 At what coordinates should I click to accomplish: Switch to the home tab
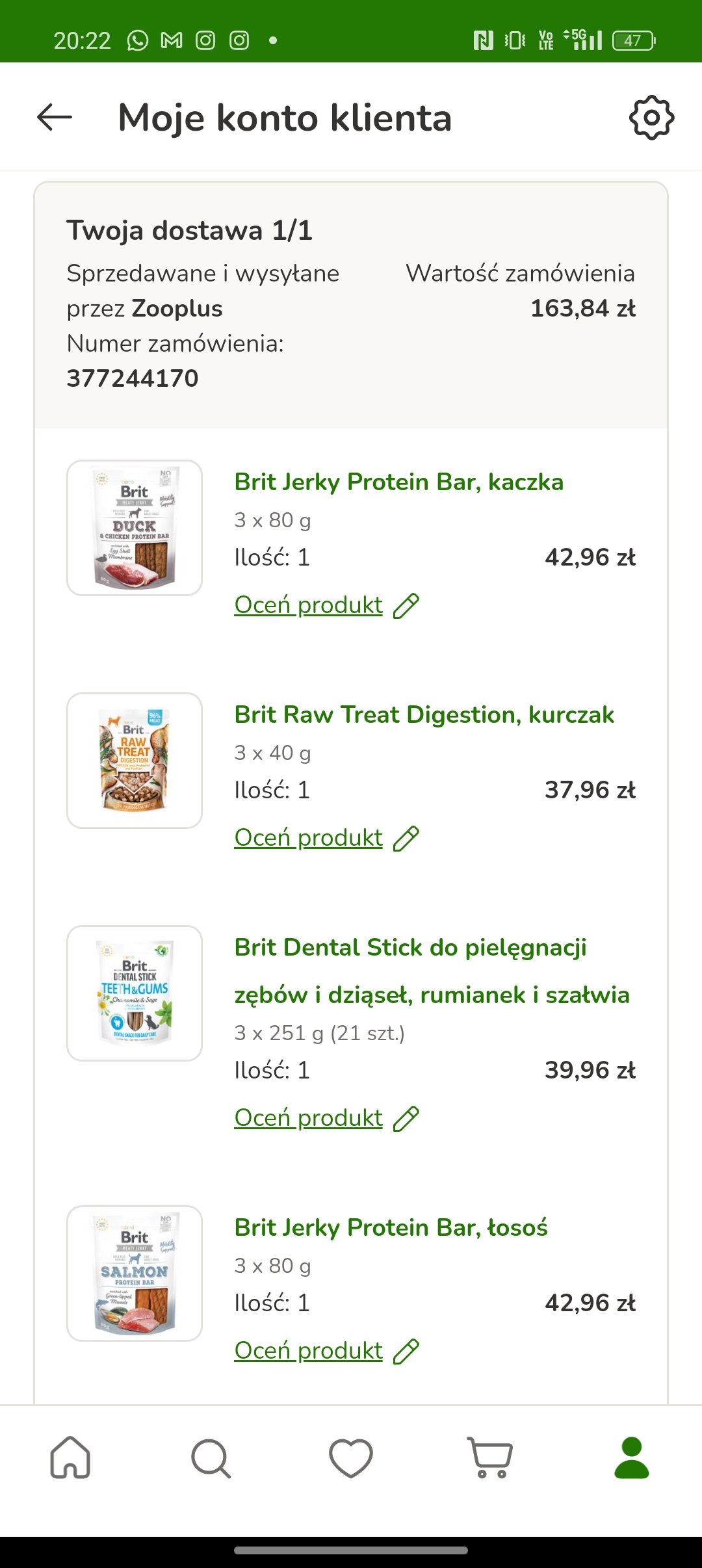pos(70,1457)
